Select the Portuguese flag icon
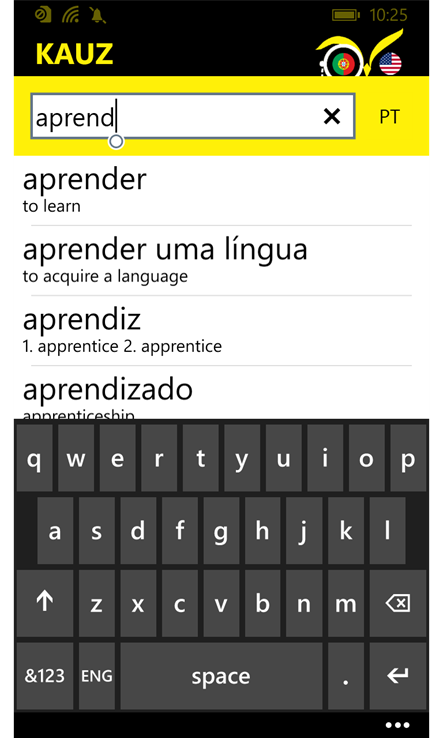This screenshot has height=738, width=443. pyautogui.click(x=344, y=63)
